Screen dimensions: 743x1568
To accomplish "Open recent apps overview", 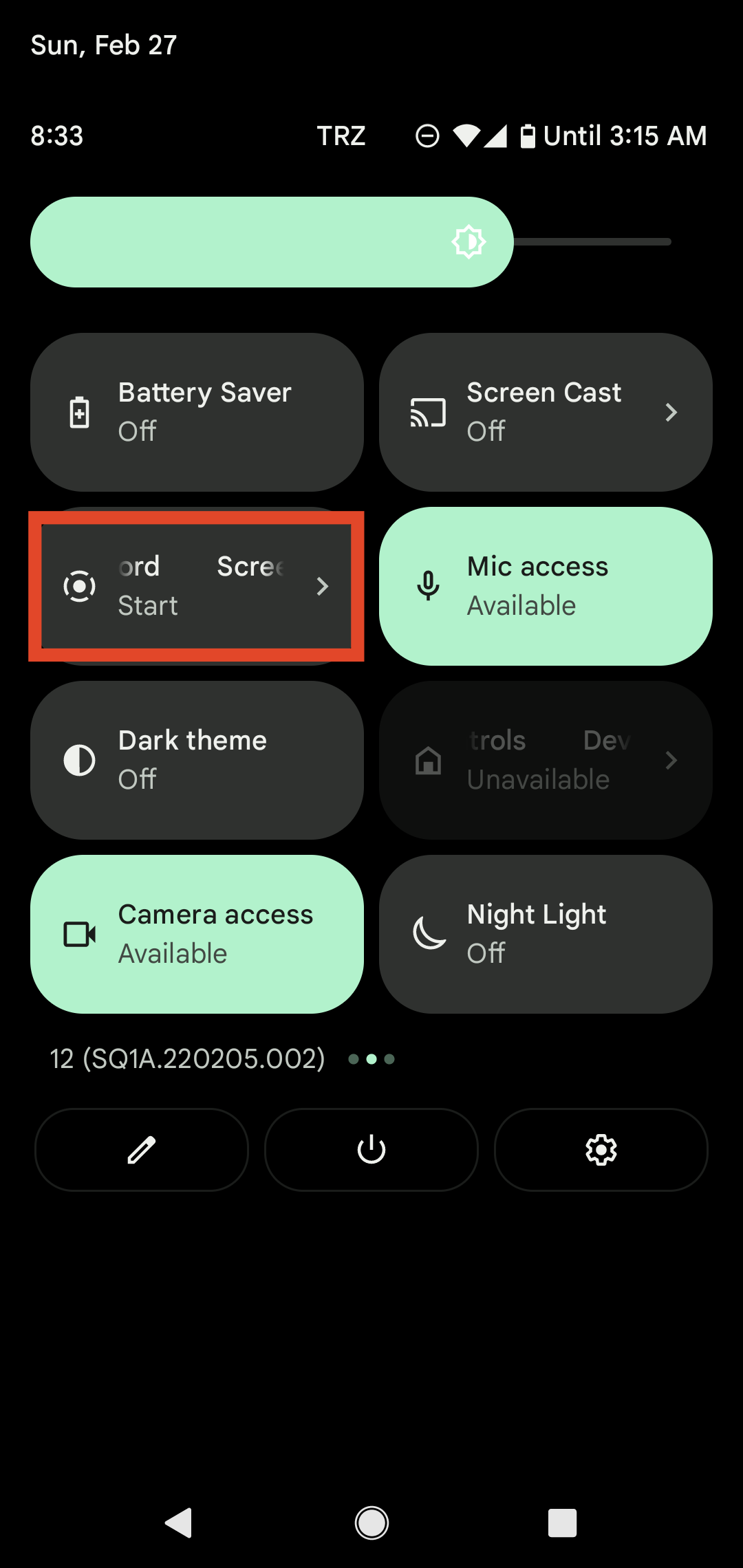I will tap(562, 1523).
